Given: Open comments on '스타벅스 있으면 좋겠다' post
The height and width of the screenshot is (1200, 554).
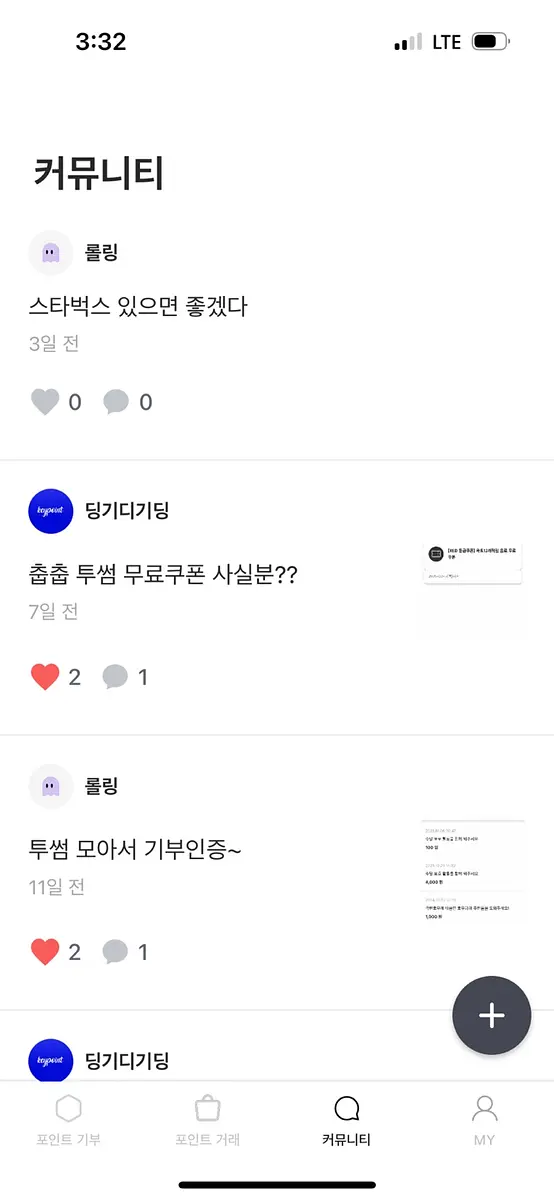Looking at the screenshot, I should pyautogui.click(x=116, y=402).
